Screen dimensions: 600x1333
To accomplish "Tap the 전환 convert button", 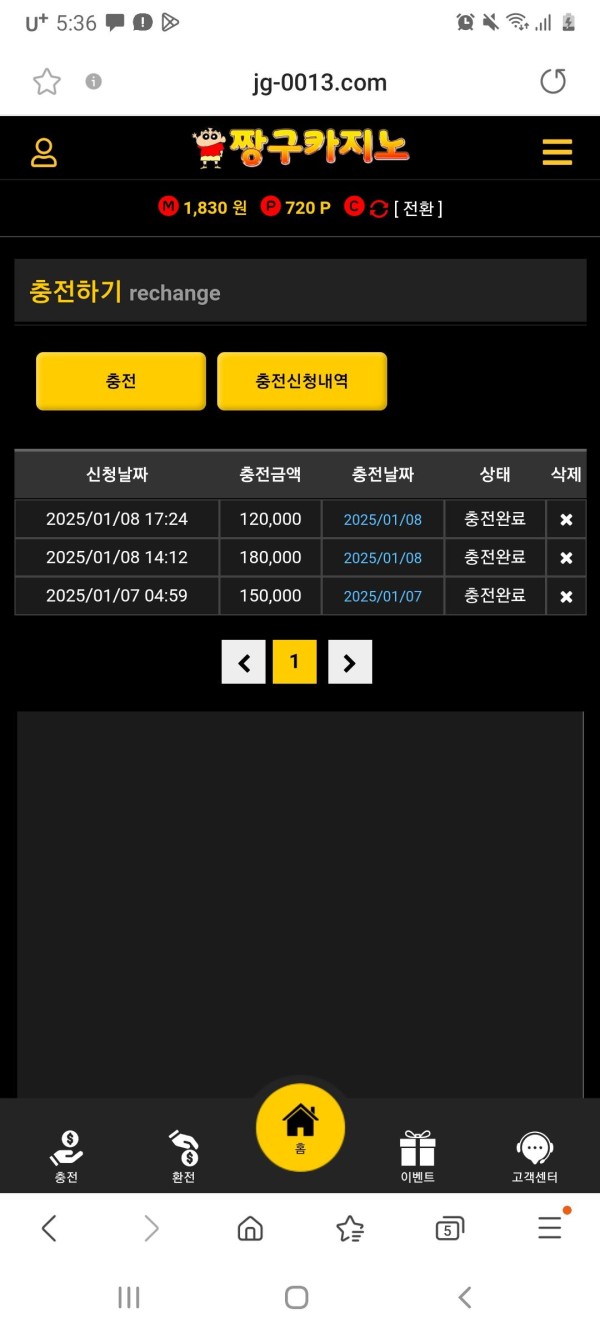I will tap(417, 208).
